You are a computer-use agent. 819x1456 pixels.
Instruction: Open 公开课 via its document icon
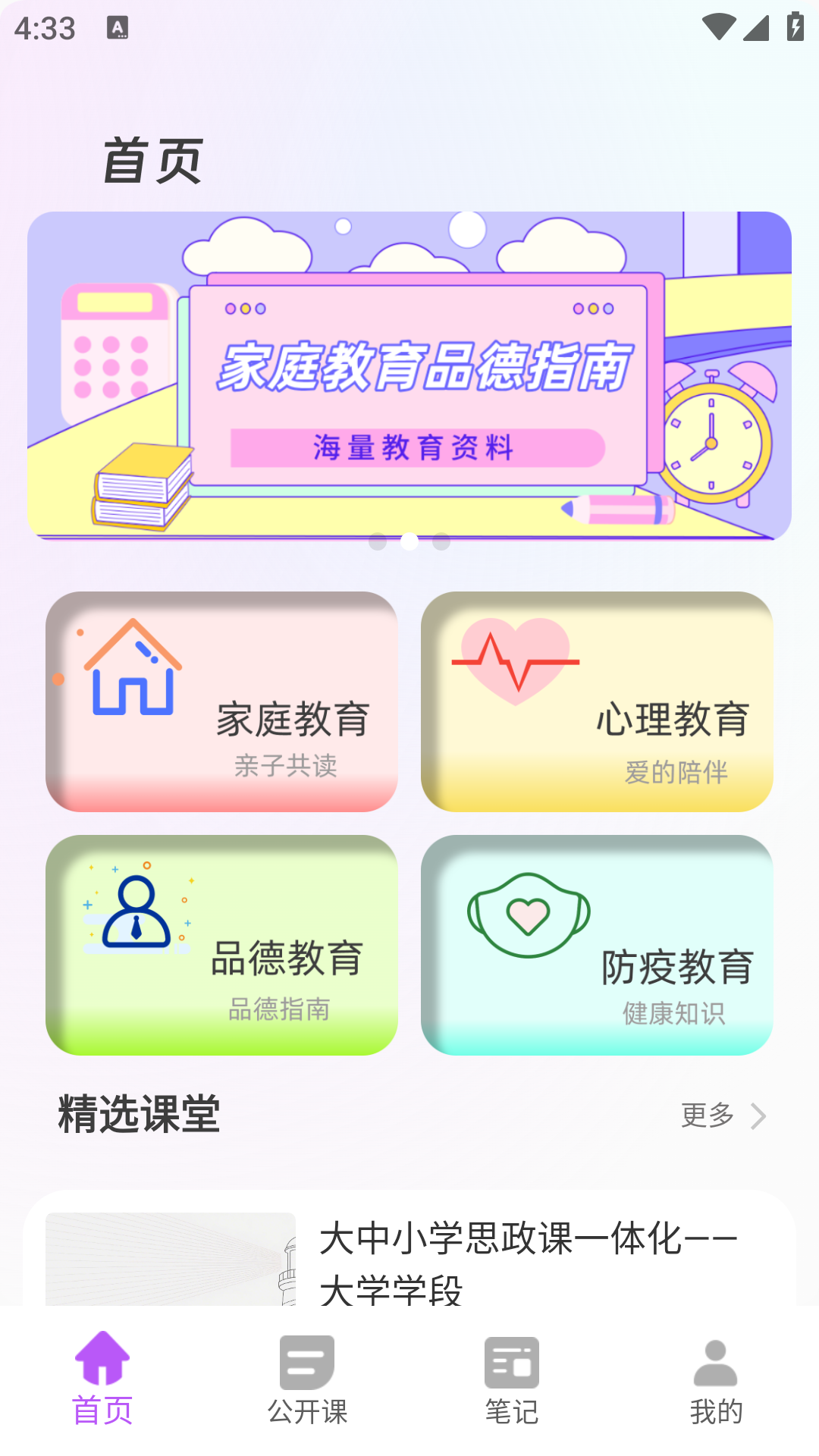click(x=306, y=1361)
